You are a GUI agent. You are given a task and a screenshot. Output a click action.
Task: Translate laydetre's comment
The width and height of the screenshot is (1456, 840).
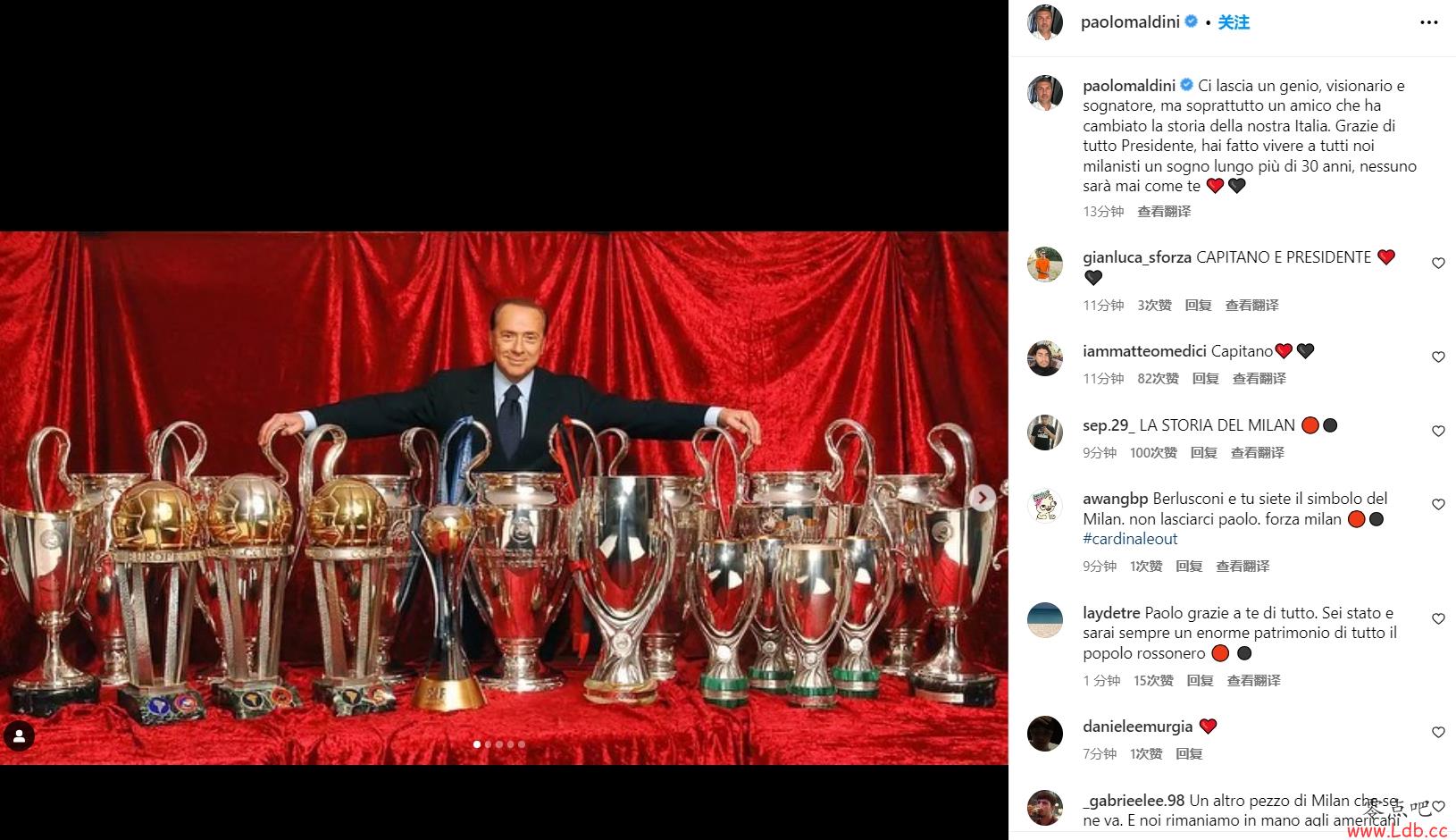coord(1253,681)
